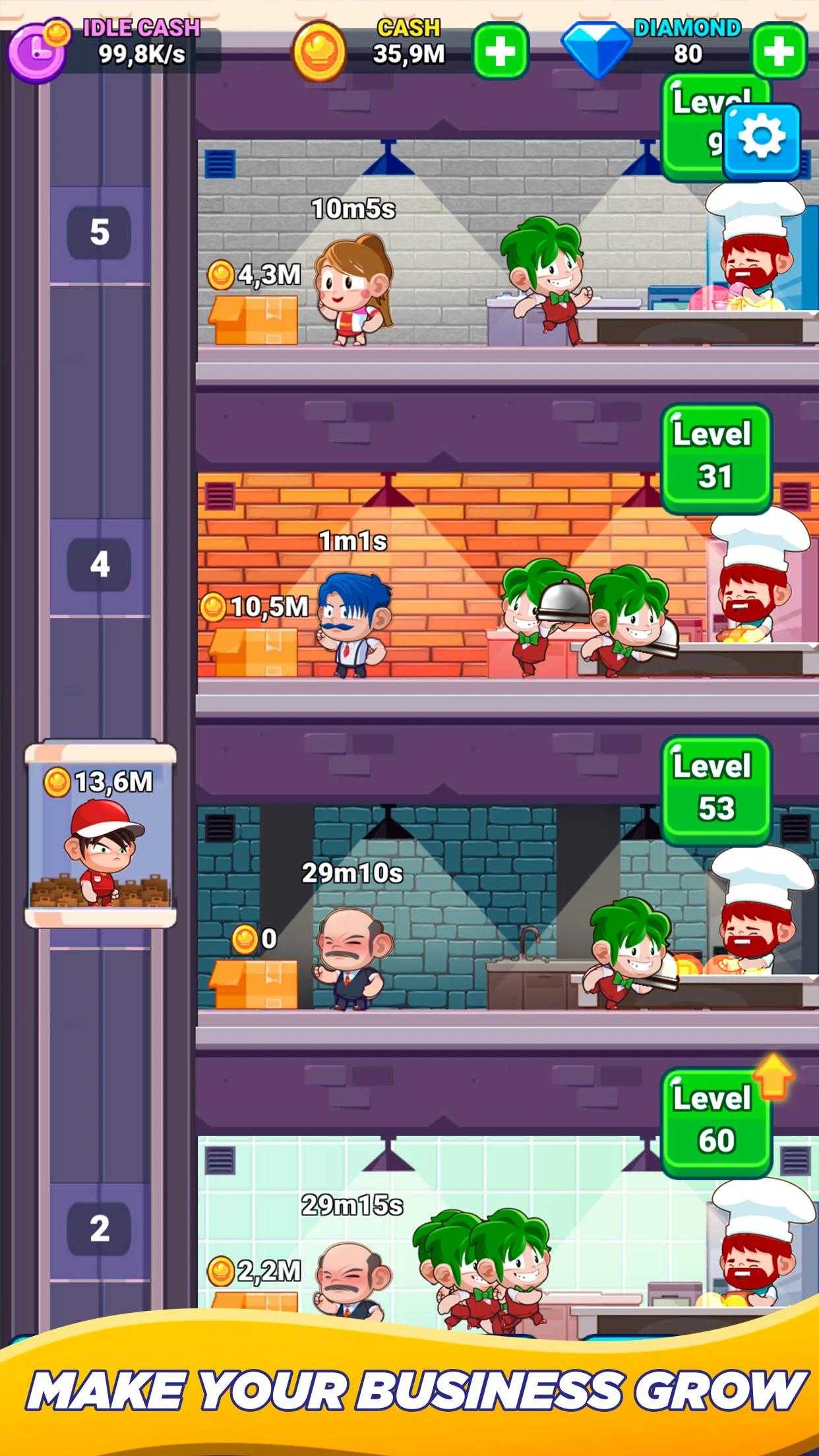Select the manager with the 29m15s timer
The width and height of the screenshot is (819, 1456).
(x=351, y=1281)
